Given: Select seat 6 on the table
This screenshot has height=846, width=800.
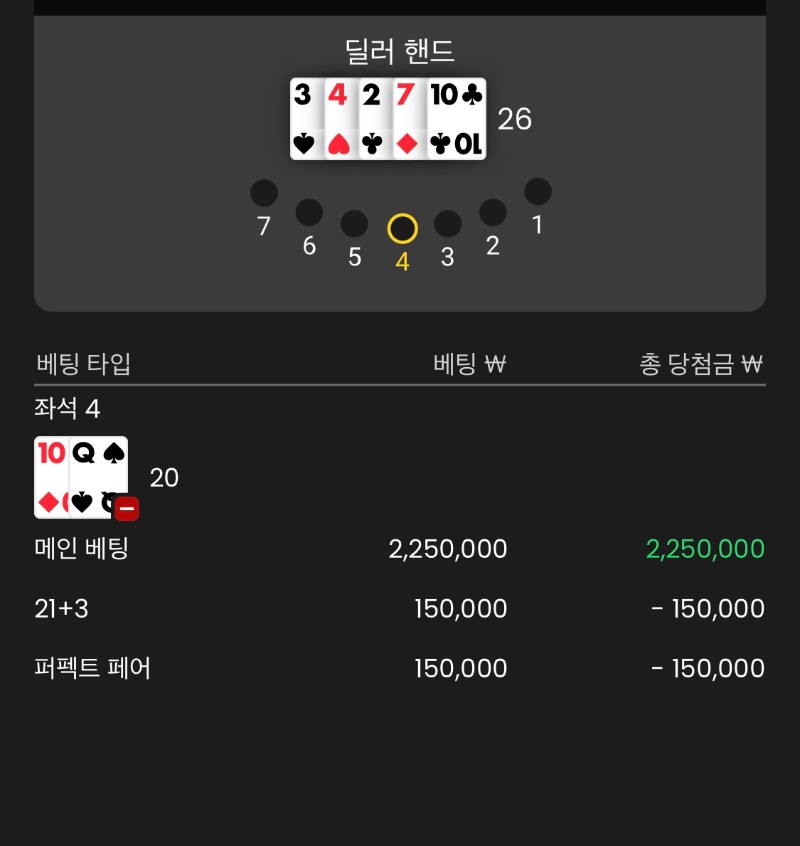Looking at the screenshot, I should (309, 212).
